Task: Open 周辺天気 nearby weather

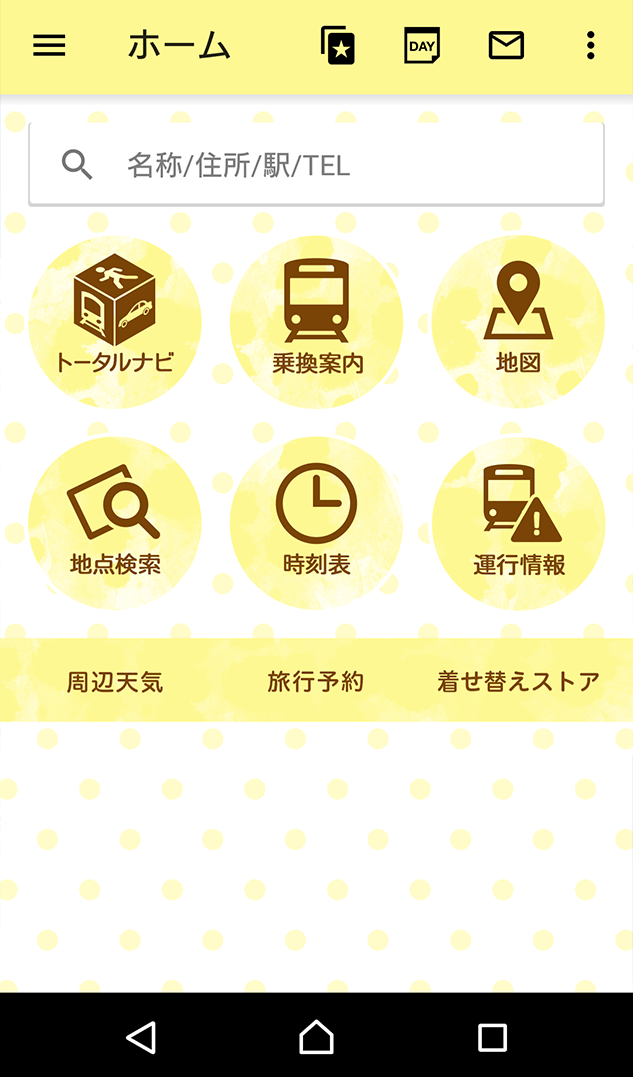Action: pyautogui.click(x=115, y=682)
